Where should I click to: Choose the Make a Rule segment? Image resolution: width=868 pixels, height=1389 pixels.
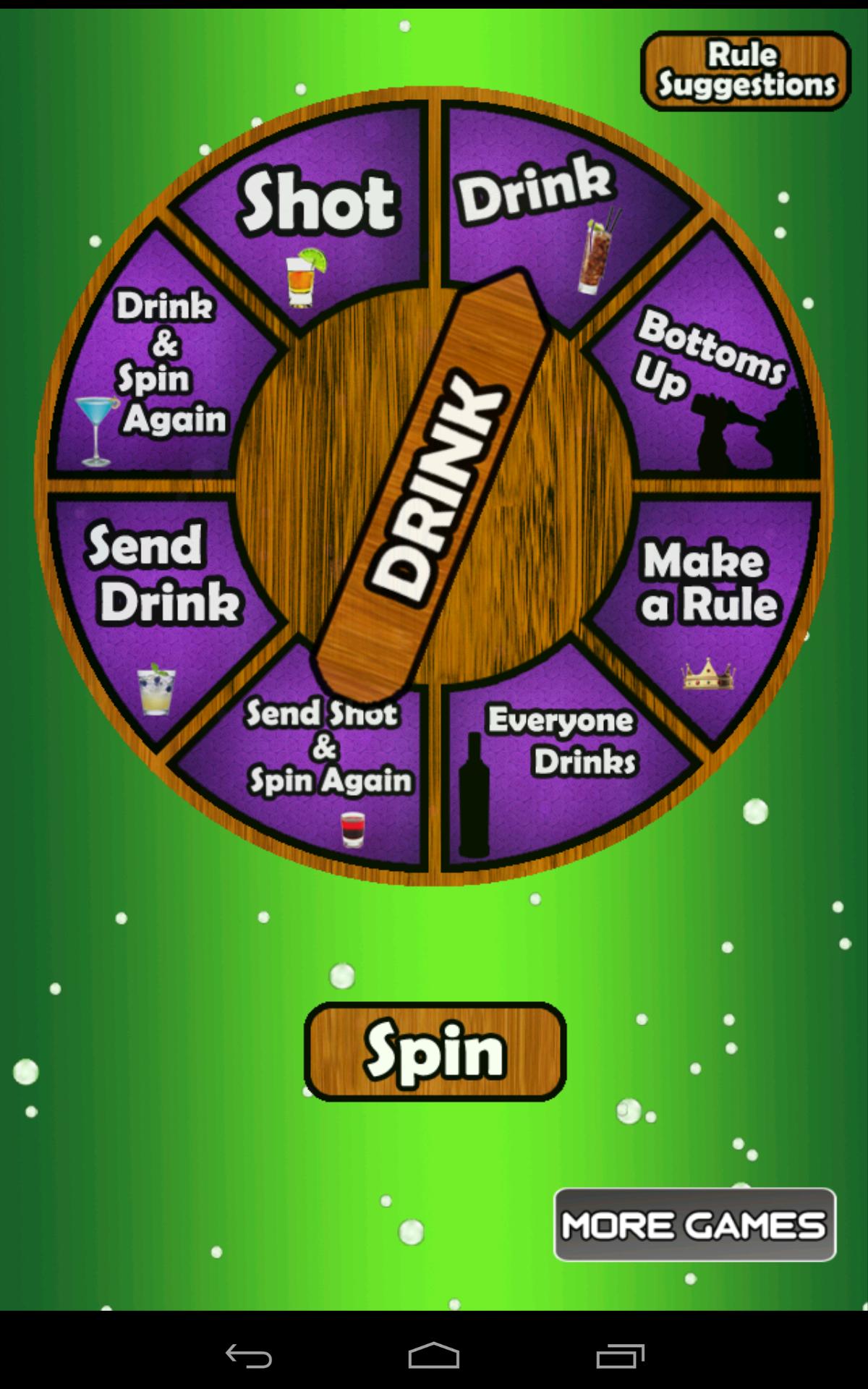(x=709, y=579)
